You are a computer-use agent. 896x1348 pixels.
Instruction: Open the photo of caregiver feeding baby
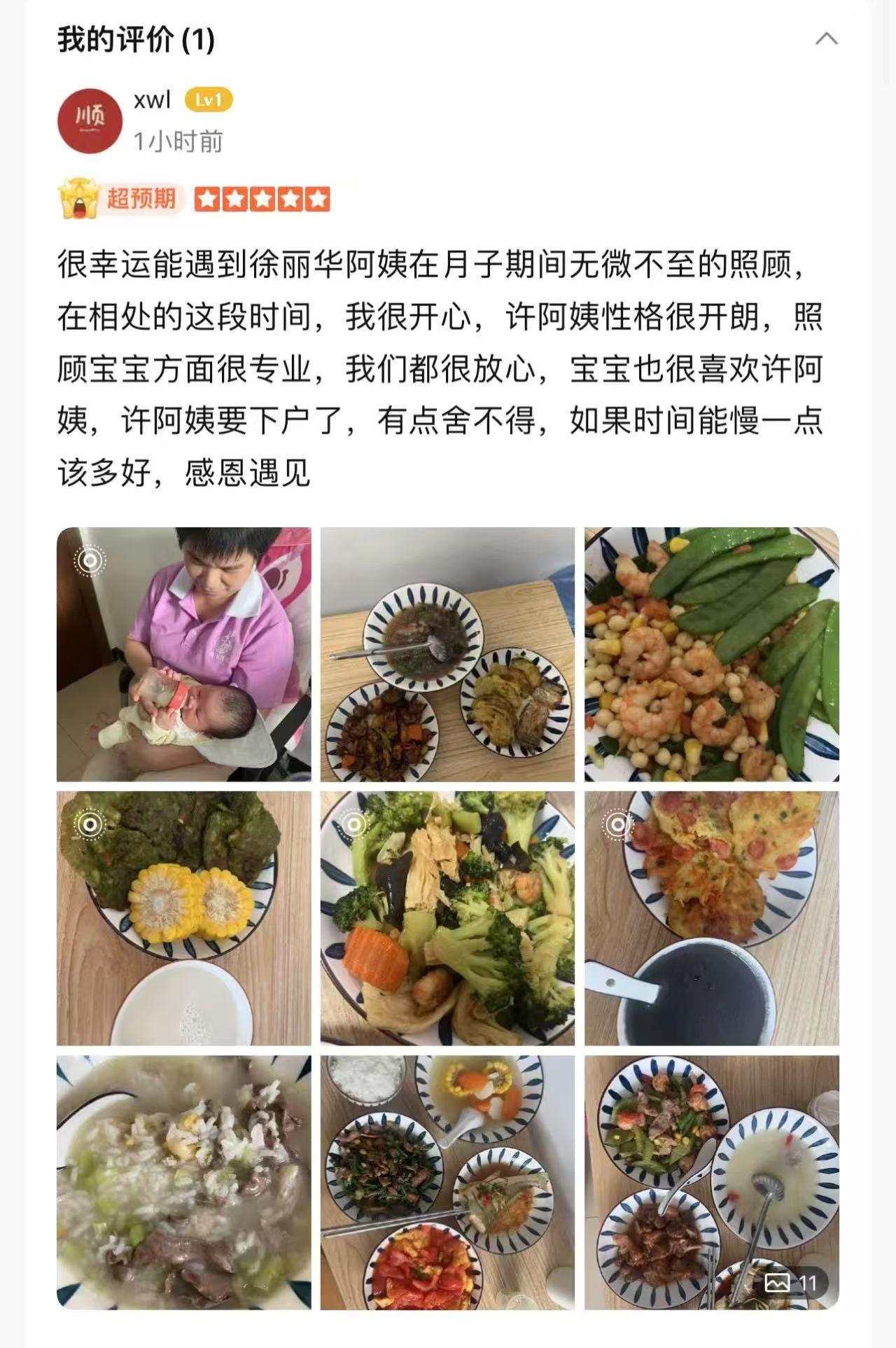184,654
